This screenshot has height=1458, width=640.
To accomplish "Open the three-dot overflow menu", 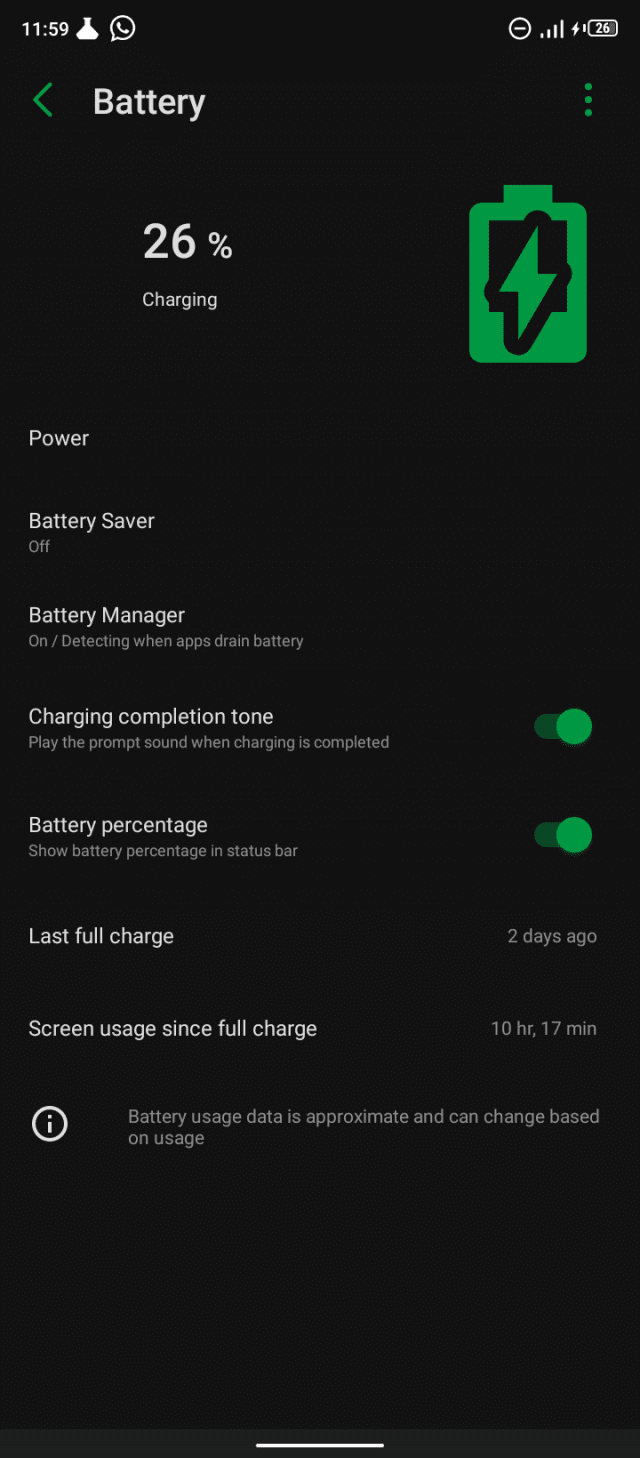I will click(588, 100).
